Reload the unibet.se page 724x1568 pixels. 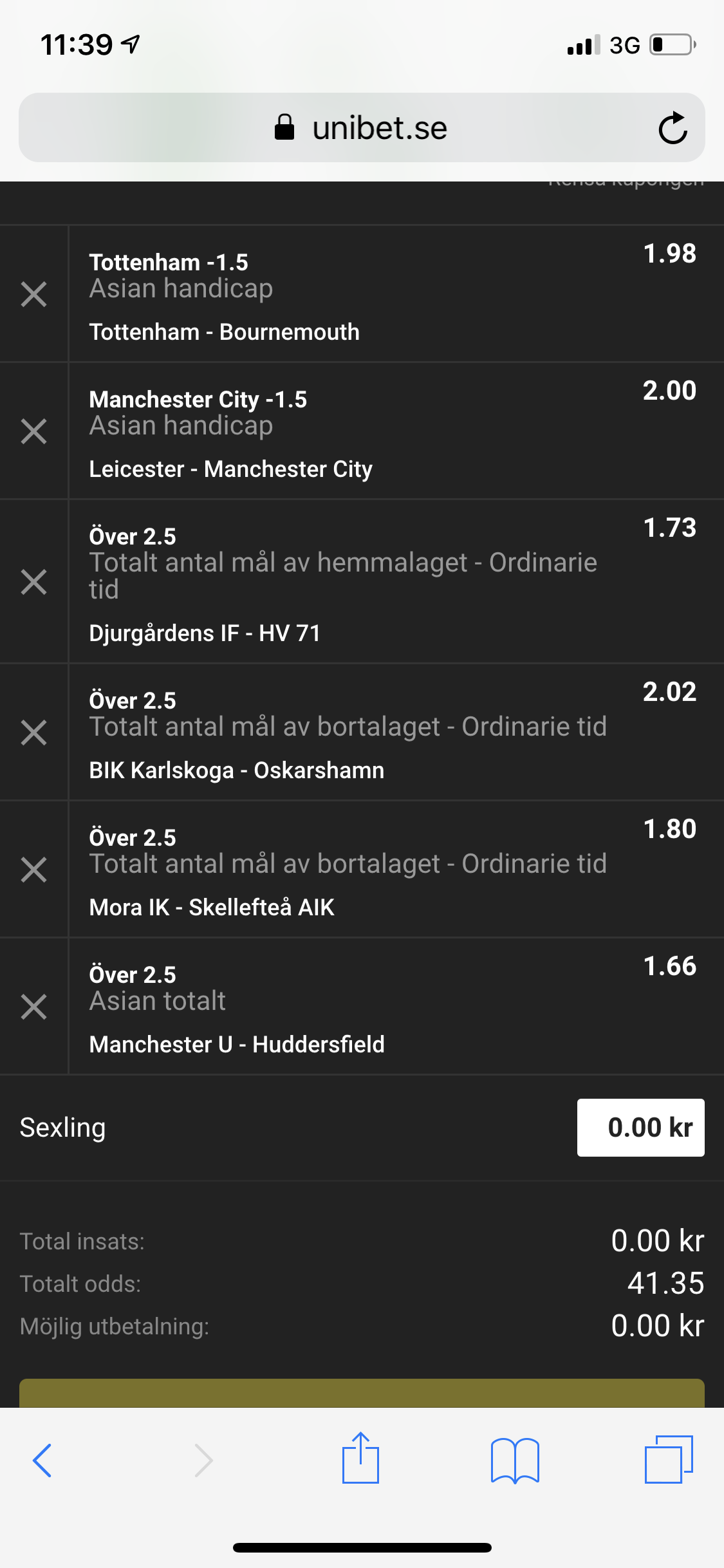tap(673, 127)
